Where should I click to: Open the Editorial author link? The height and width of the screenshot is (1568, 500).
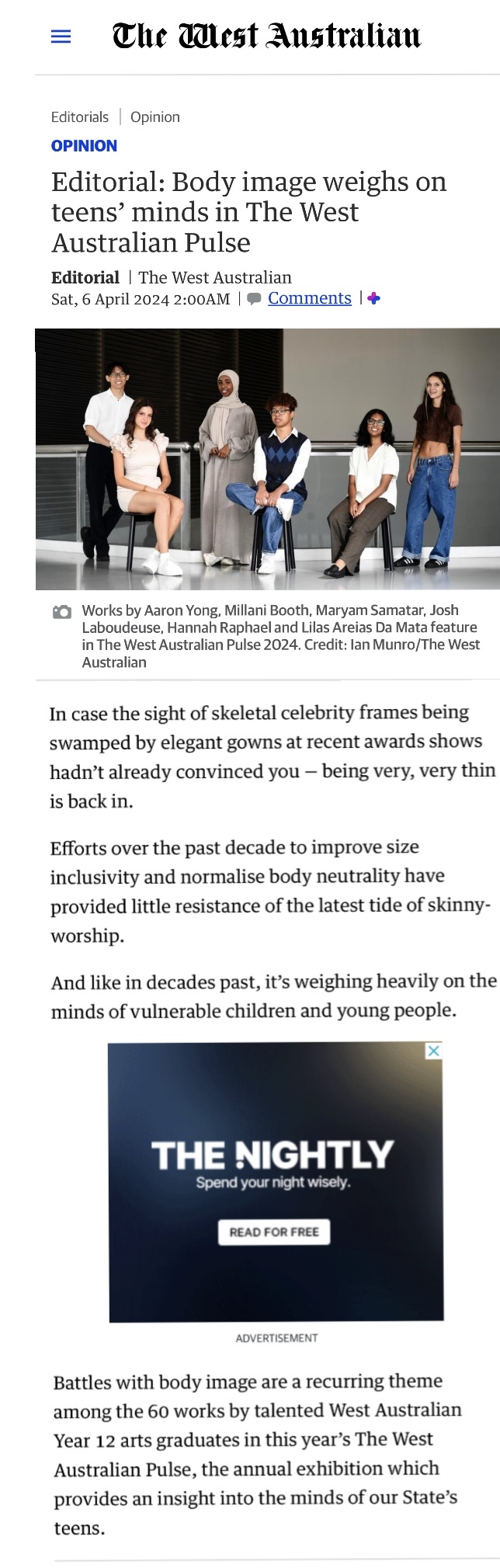click(x=85, y=277)
